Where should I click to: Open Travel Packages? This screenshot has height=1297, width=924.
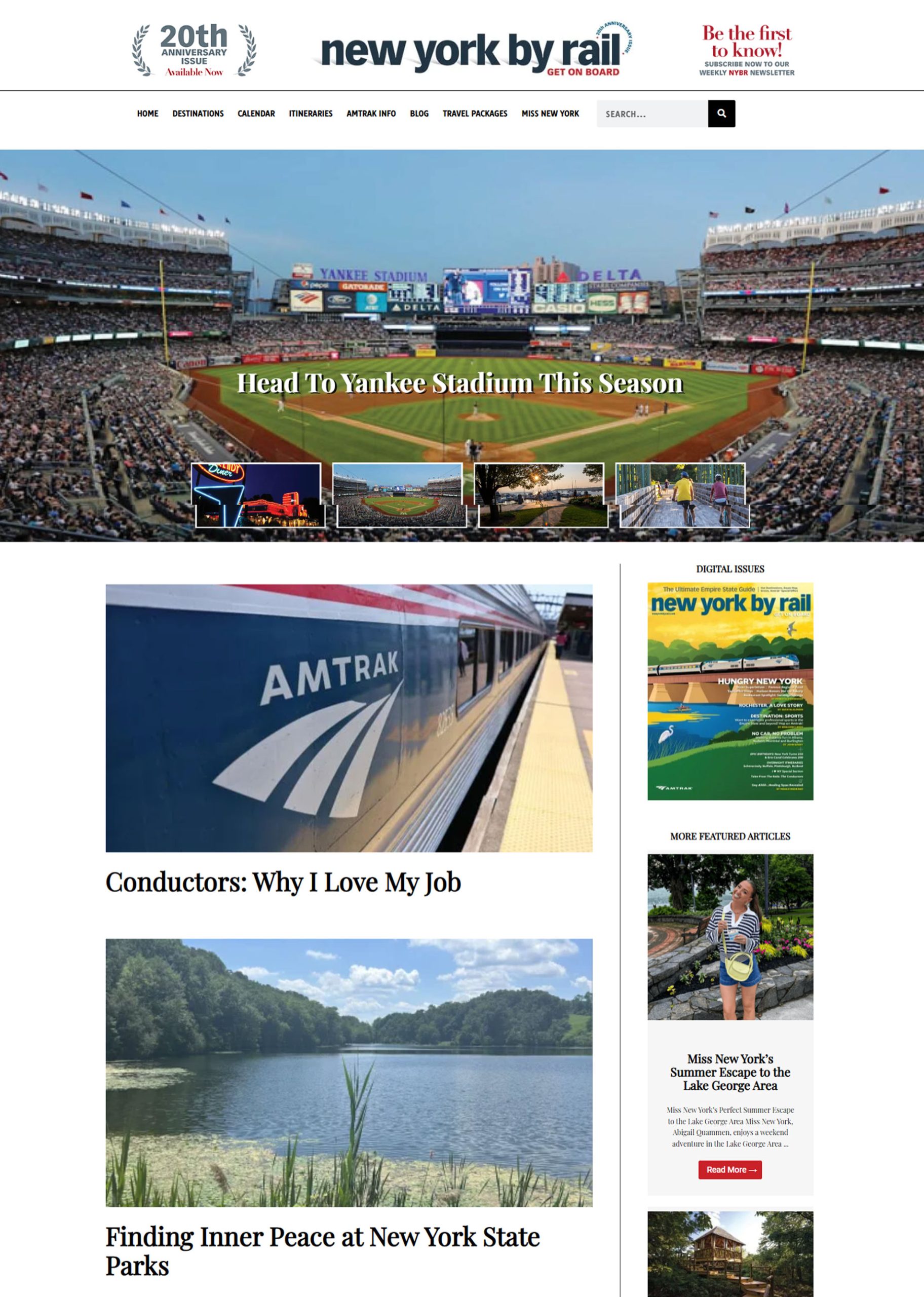pyautogui.click(x=475, y=114)
